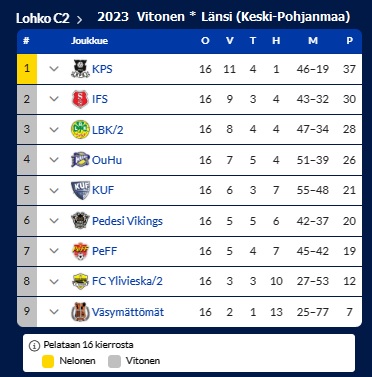Expand the Väsymättömät row chevron

tap(54, 312)
